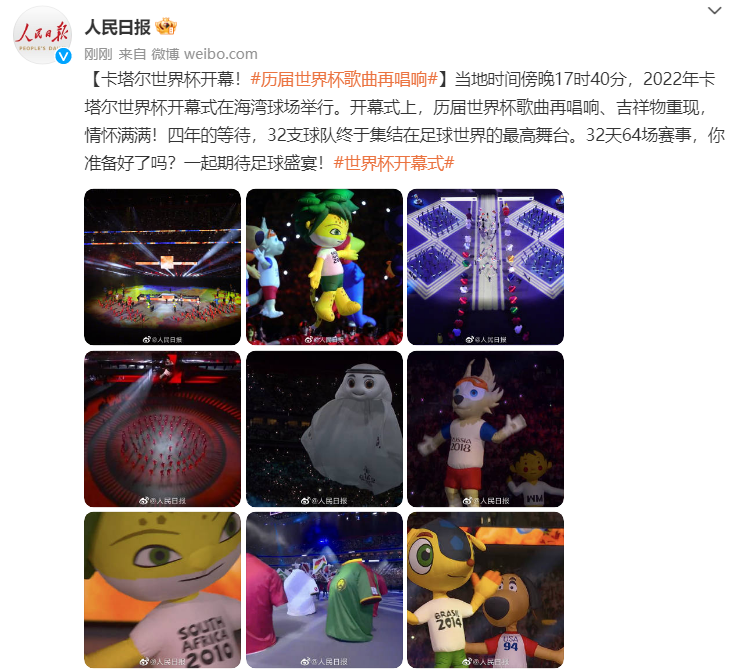View the South Africa 2010 mascot photo
The height and width of the screenshot is (670, 748).
(x=162, y=590)
